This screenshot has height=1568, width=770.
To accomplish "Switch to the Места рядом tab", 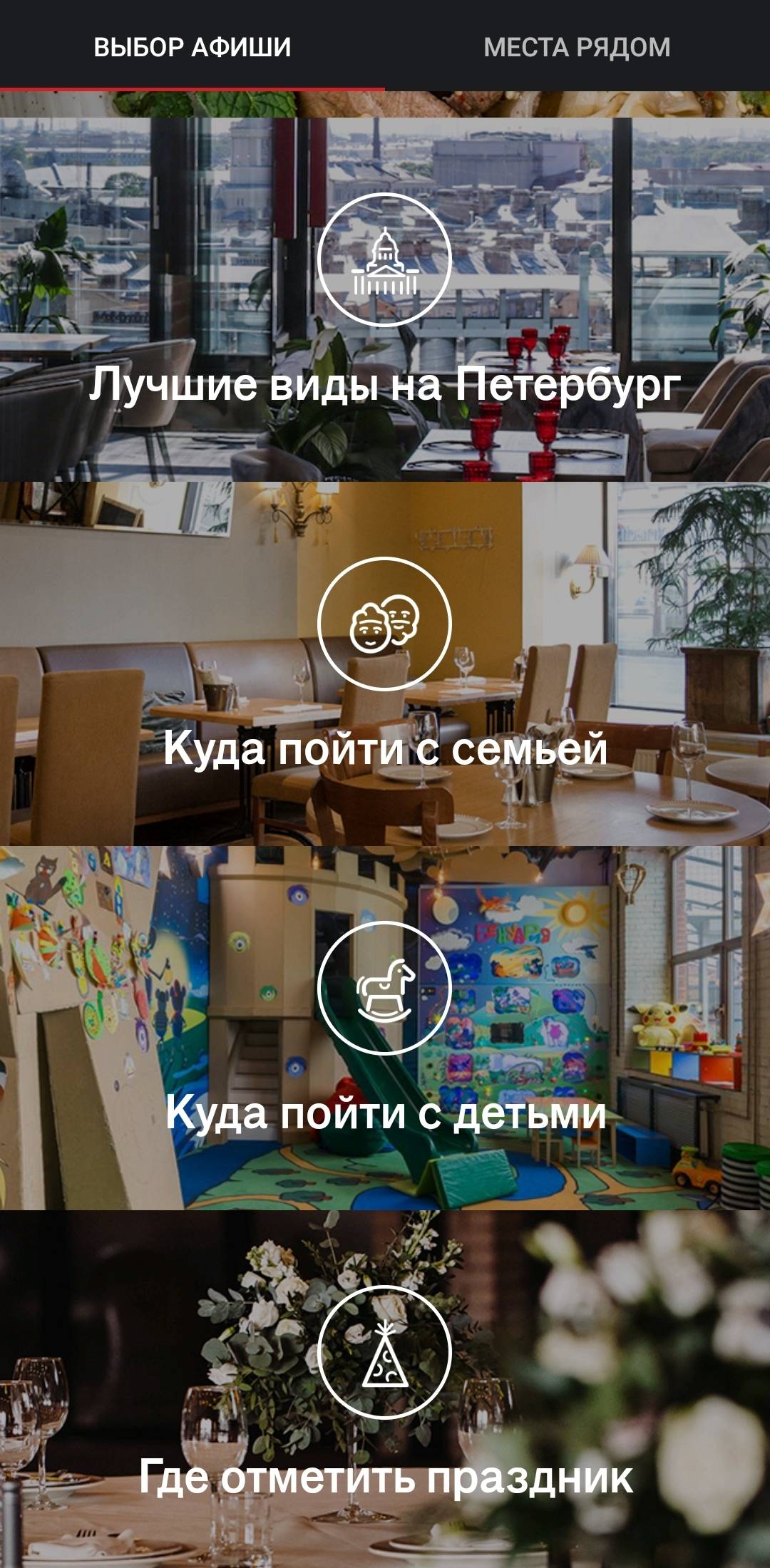I will 577,47.
